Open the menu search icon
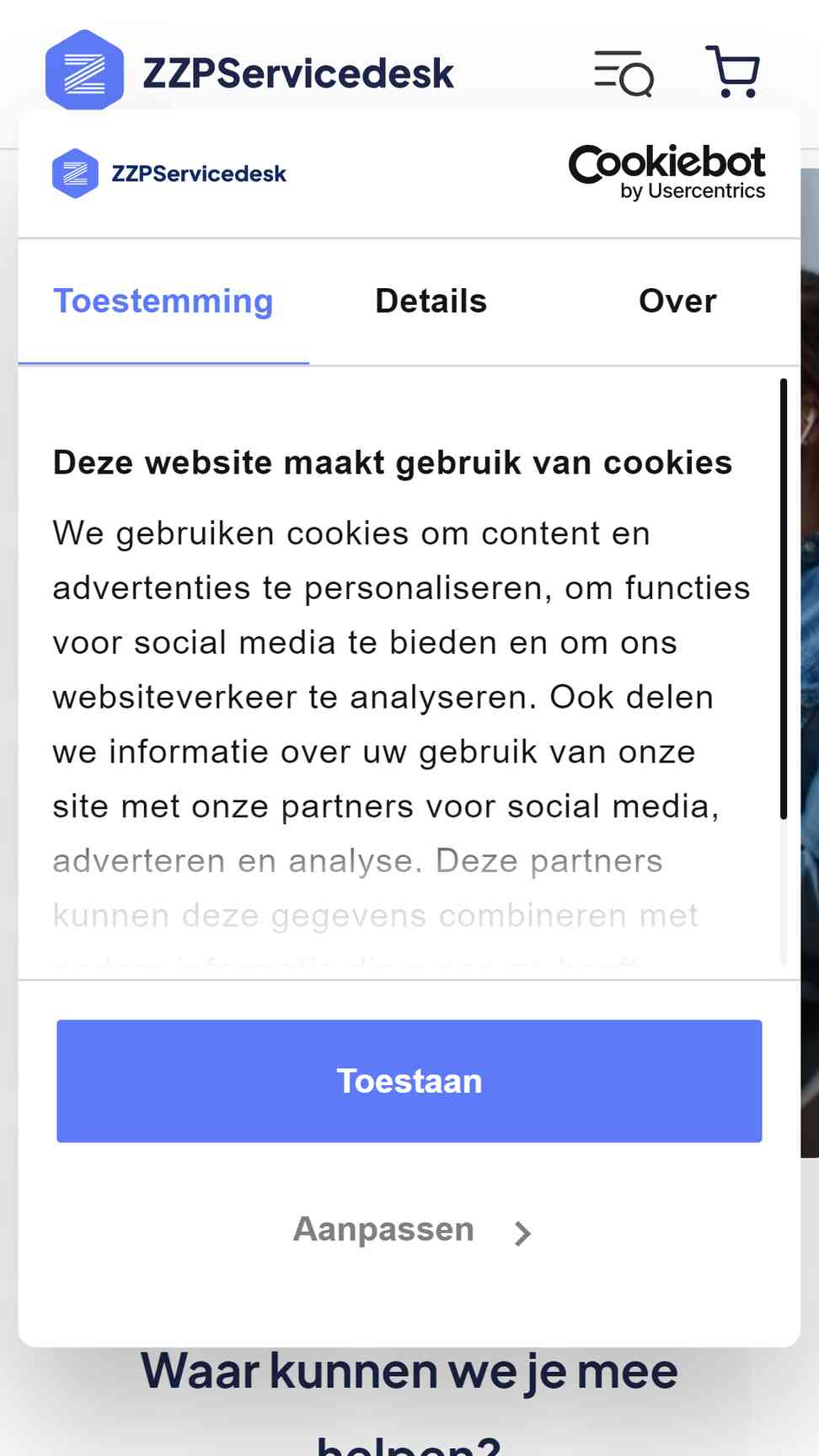The height and width of the screenshot is (1456, 819). (624, 73)
